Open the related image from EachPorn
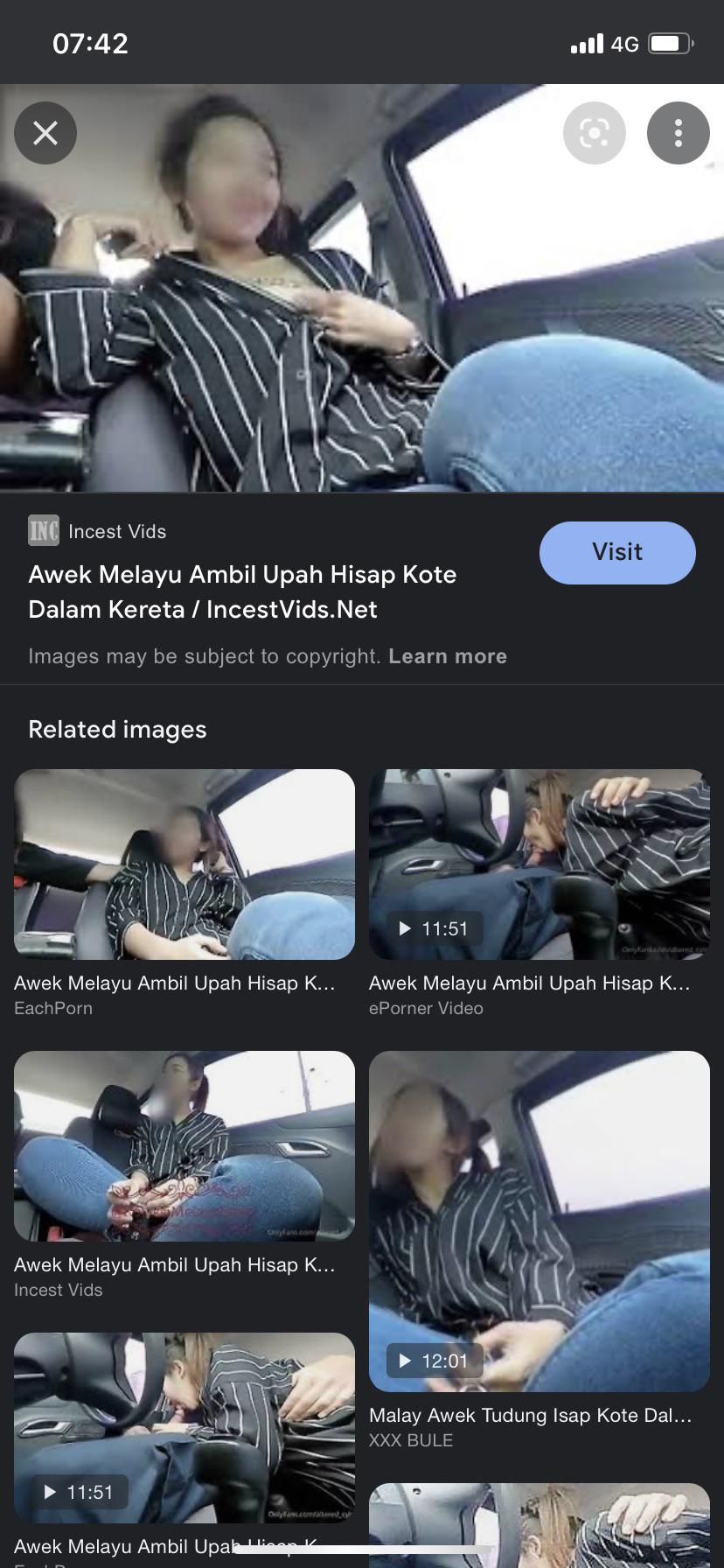Image resolution: width=724 pixels, height=1568 pixels. click(x=184, y=864)
